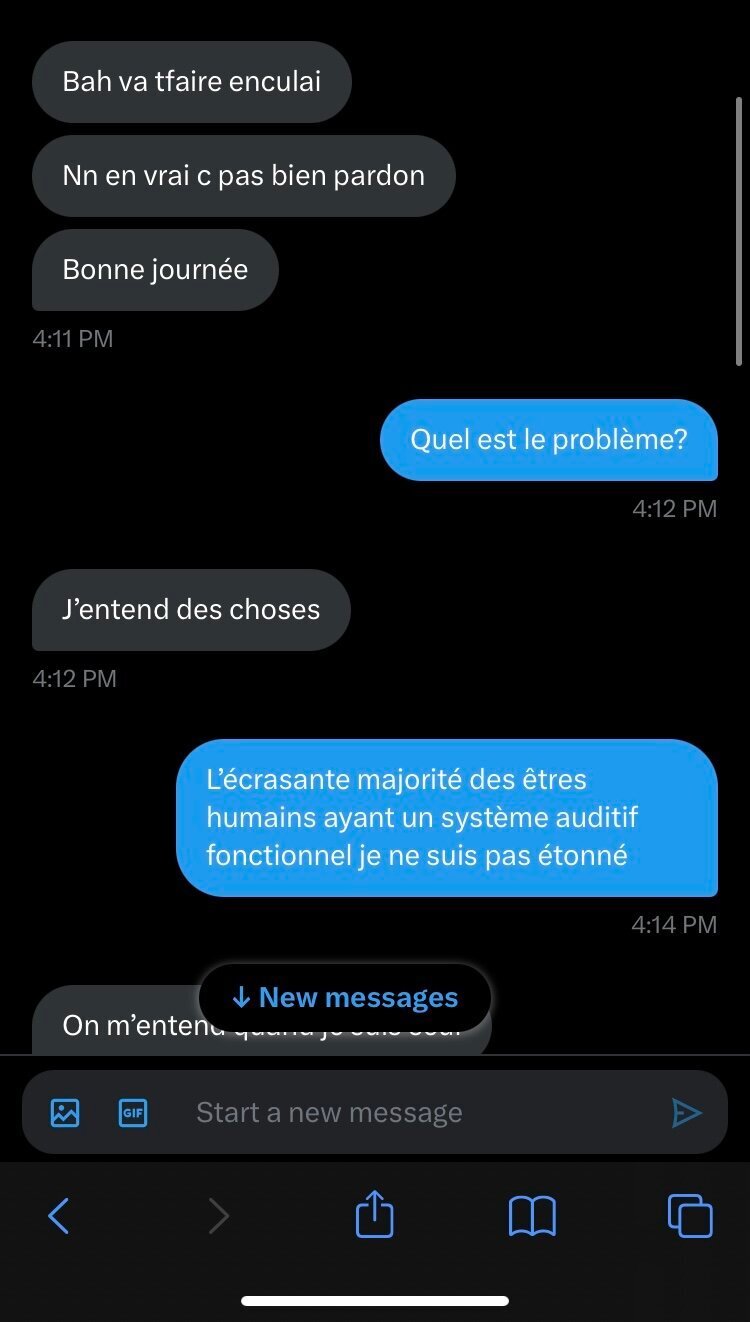Jump to the New messages pill
750x1322 pixels.
344,997
